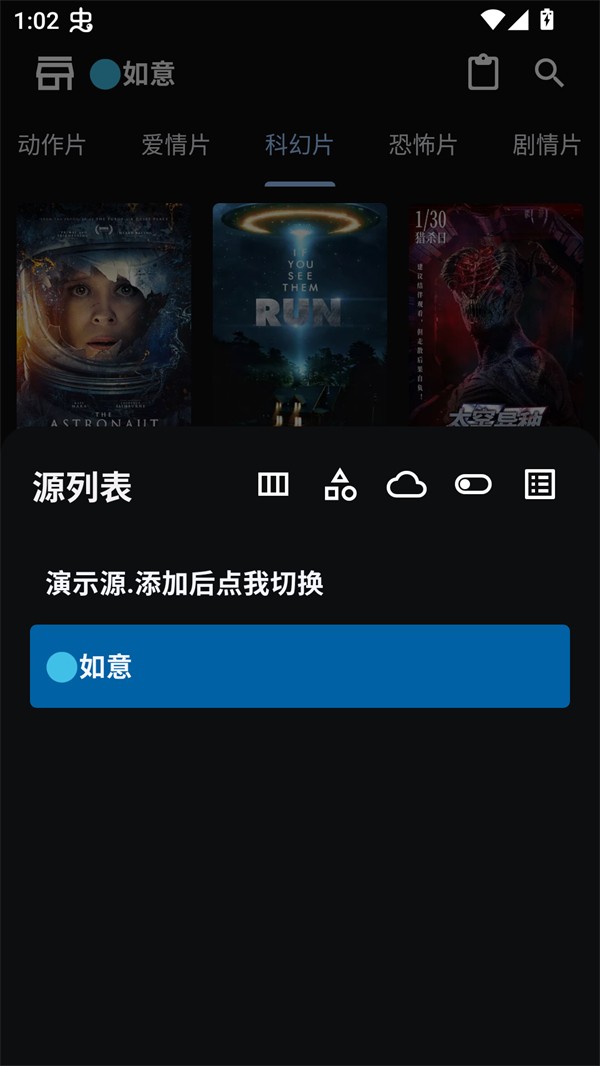
Task: Open the shapes category icon in 源列表
Action: point(340,485)
